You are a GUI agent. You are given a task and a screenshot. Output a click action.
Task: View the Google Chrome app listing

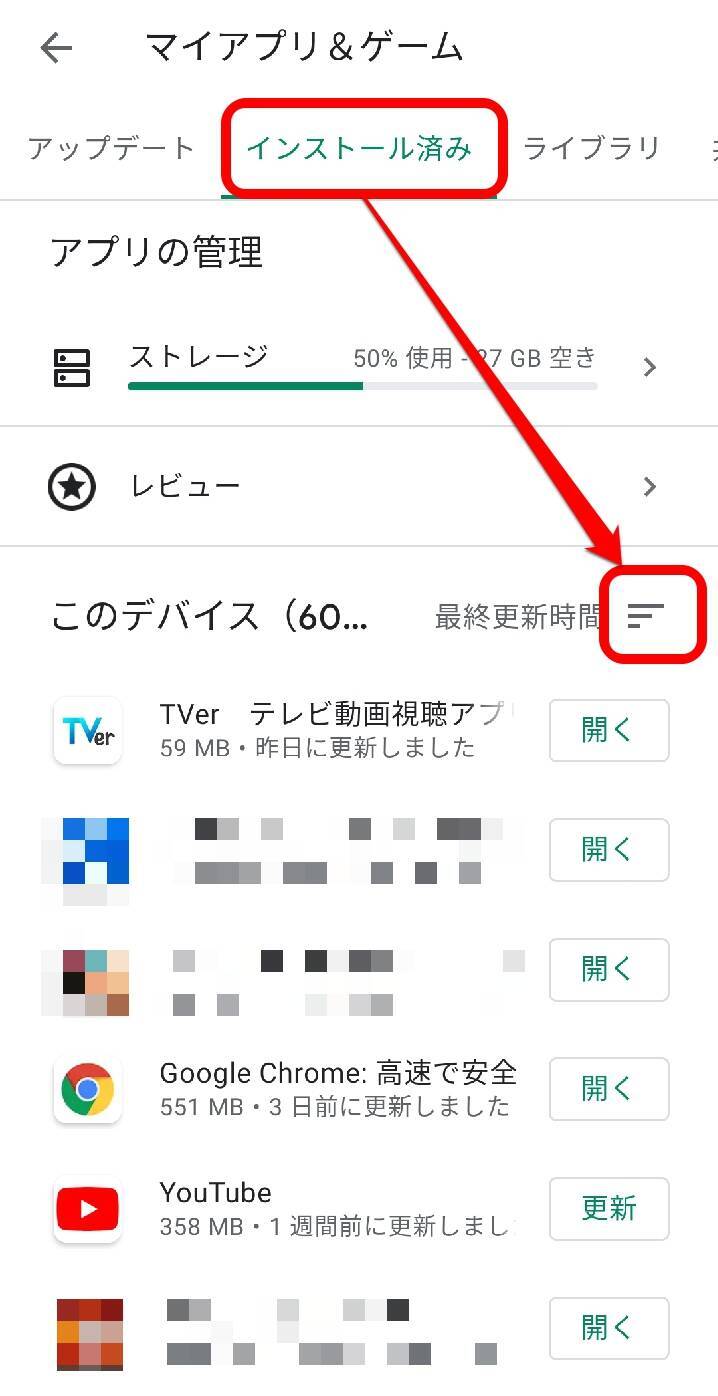[x=337, y=1089]
